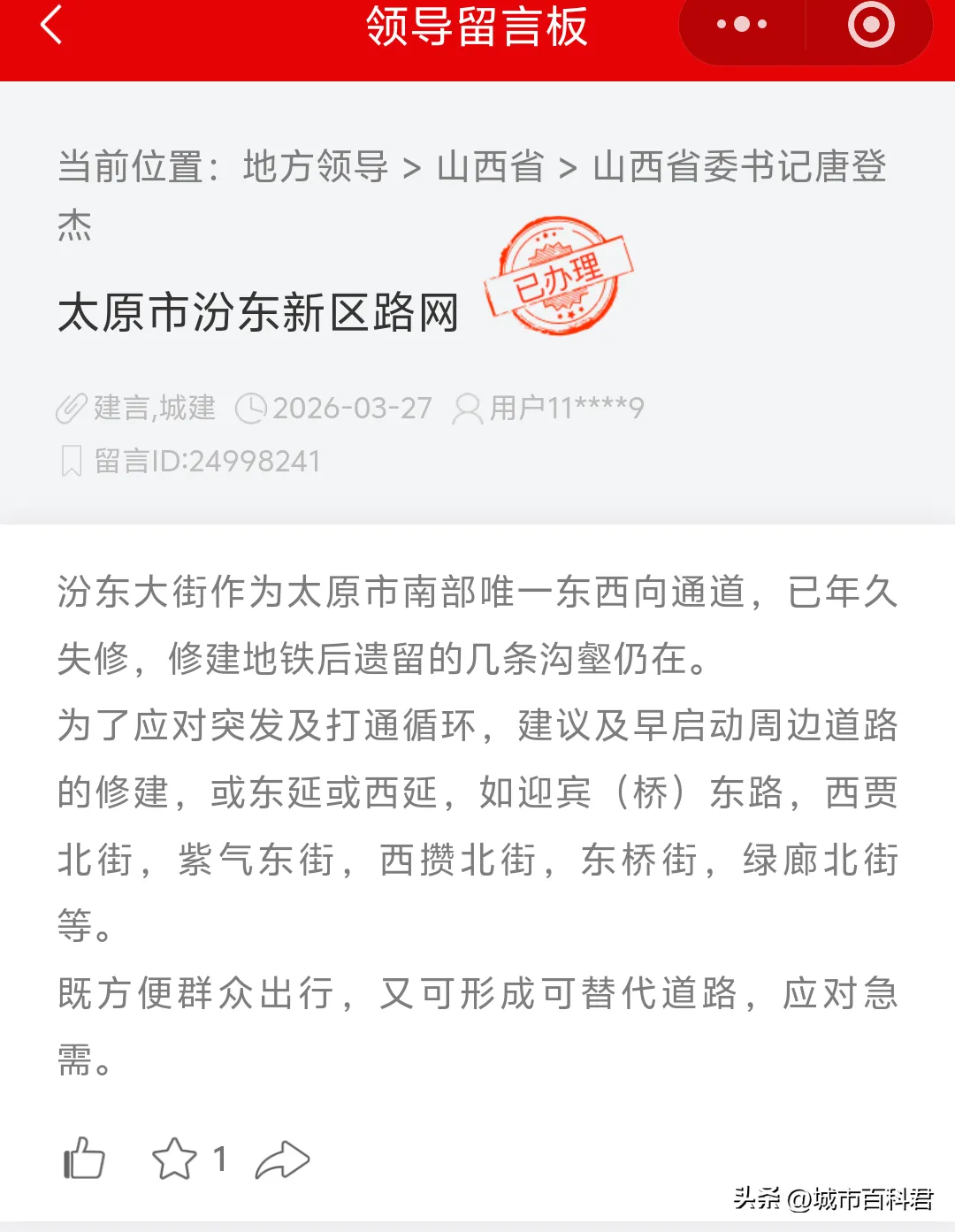
Task: Favorite the message with the star icon
Action: coord(174,1159)
